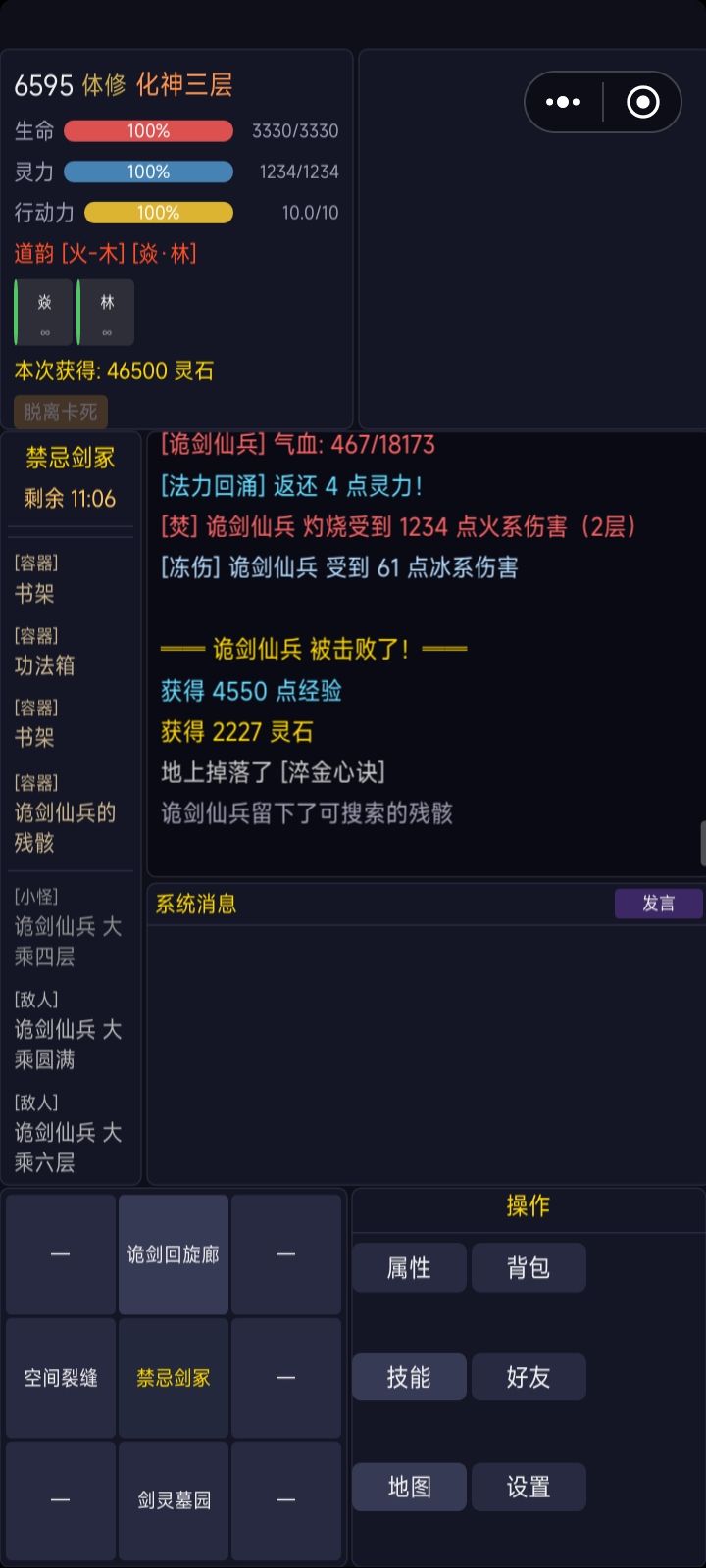Viewport: 706px width, 1568px height.
Task: Open the mini-program more options (···) menu
Action: (564, 101)
